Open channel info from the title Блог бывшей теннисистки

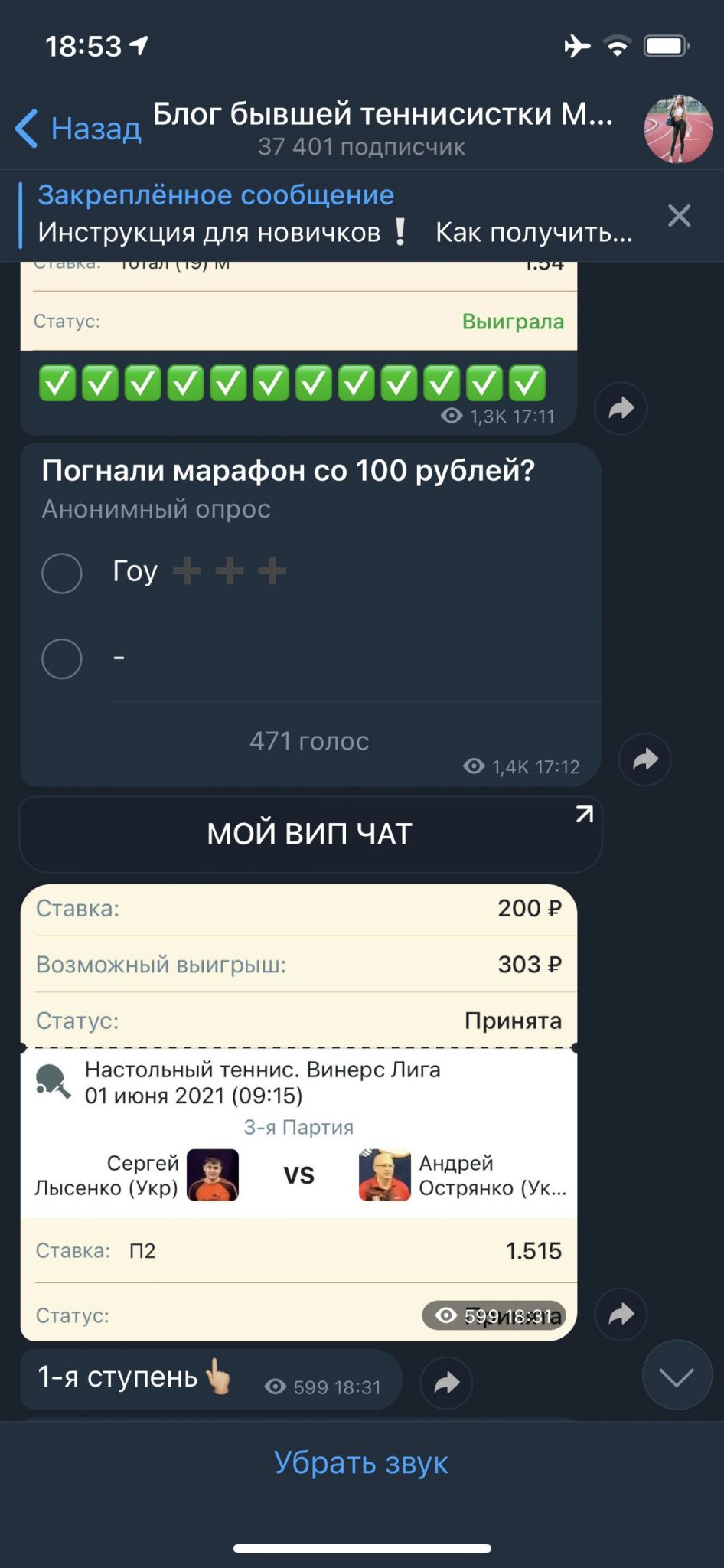click(x=383, y=128)
